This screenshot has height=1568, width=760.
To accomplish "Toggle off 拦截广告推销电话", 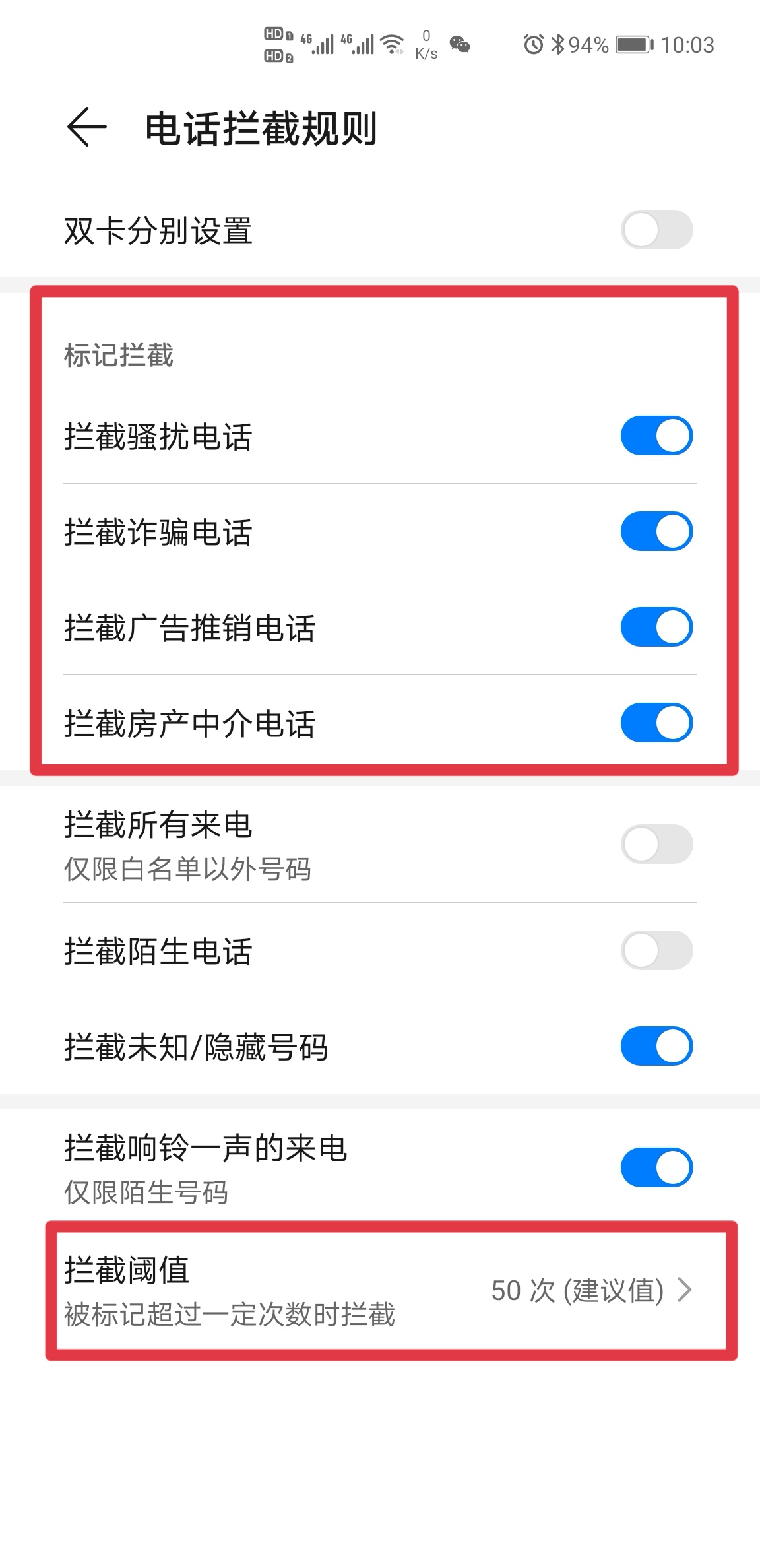I will click(x=656, y=627).
